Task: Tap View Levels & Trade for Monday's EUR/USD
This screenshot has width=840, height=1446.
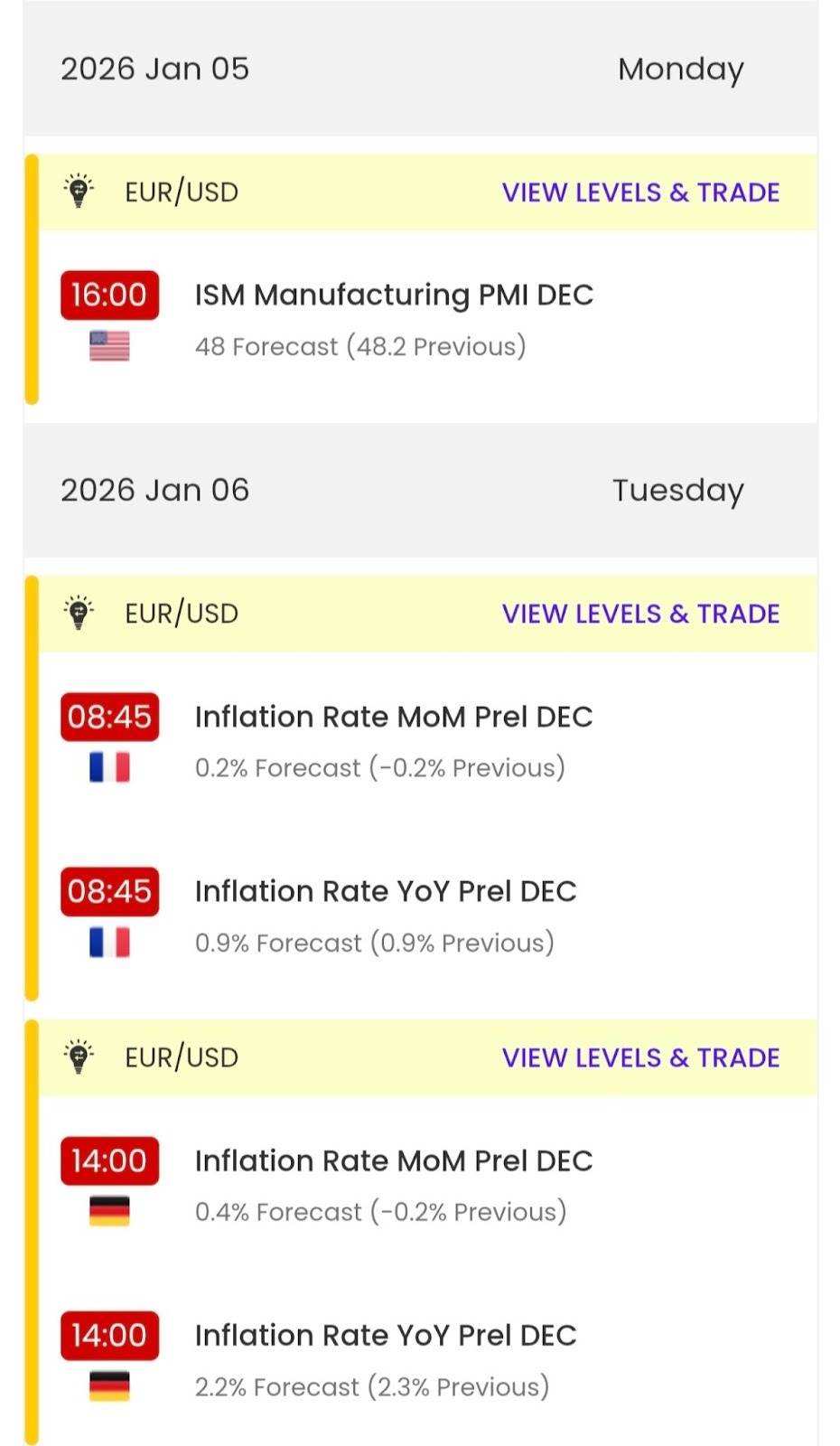Action: (640, 192)
